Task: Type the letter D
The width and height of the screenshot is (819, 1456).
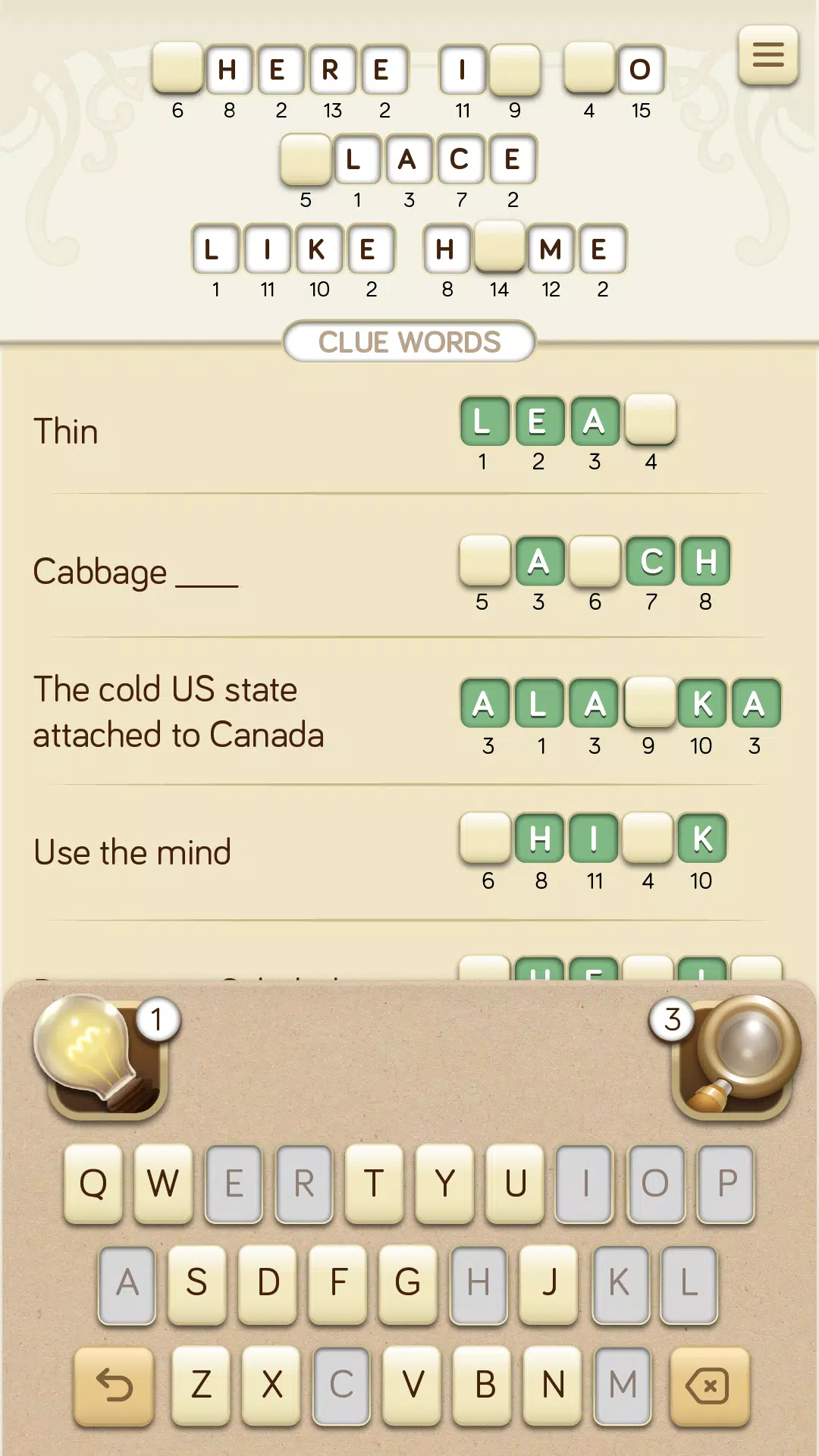Action: click(x=268, y=1283)
